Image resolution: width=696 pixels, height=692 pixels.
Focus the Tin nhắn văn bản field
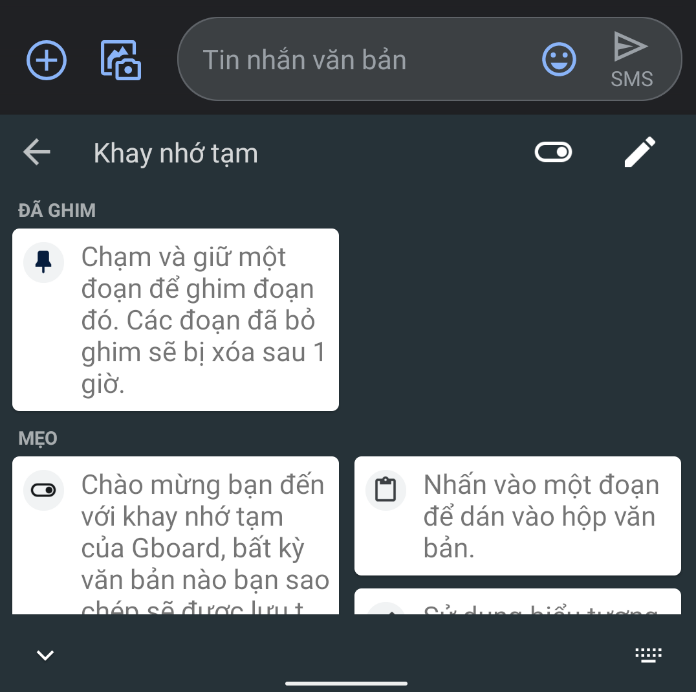point(360,60)
